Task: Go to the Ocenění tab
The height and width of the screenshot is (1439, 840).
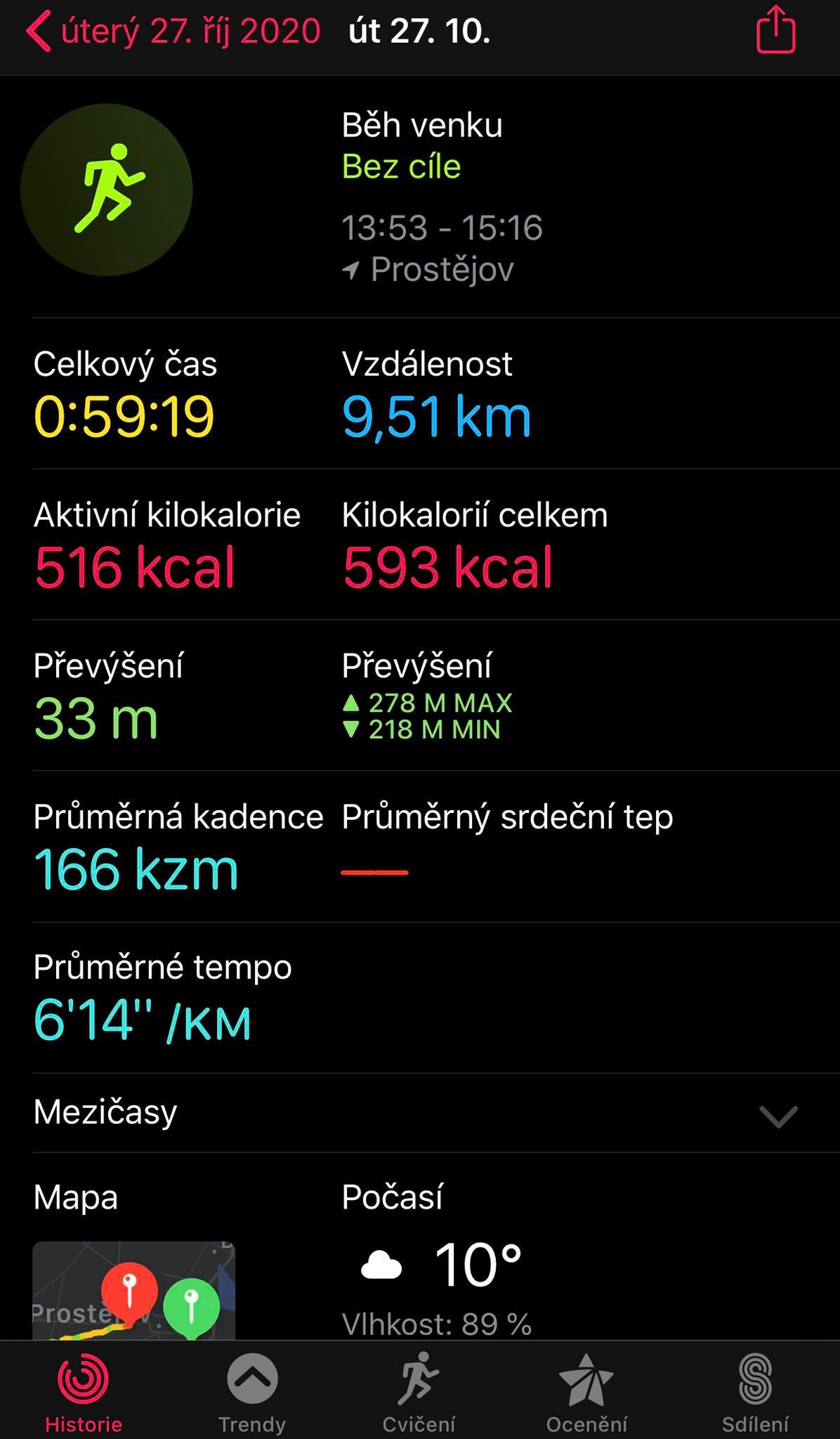Action: (587, 1393)
